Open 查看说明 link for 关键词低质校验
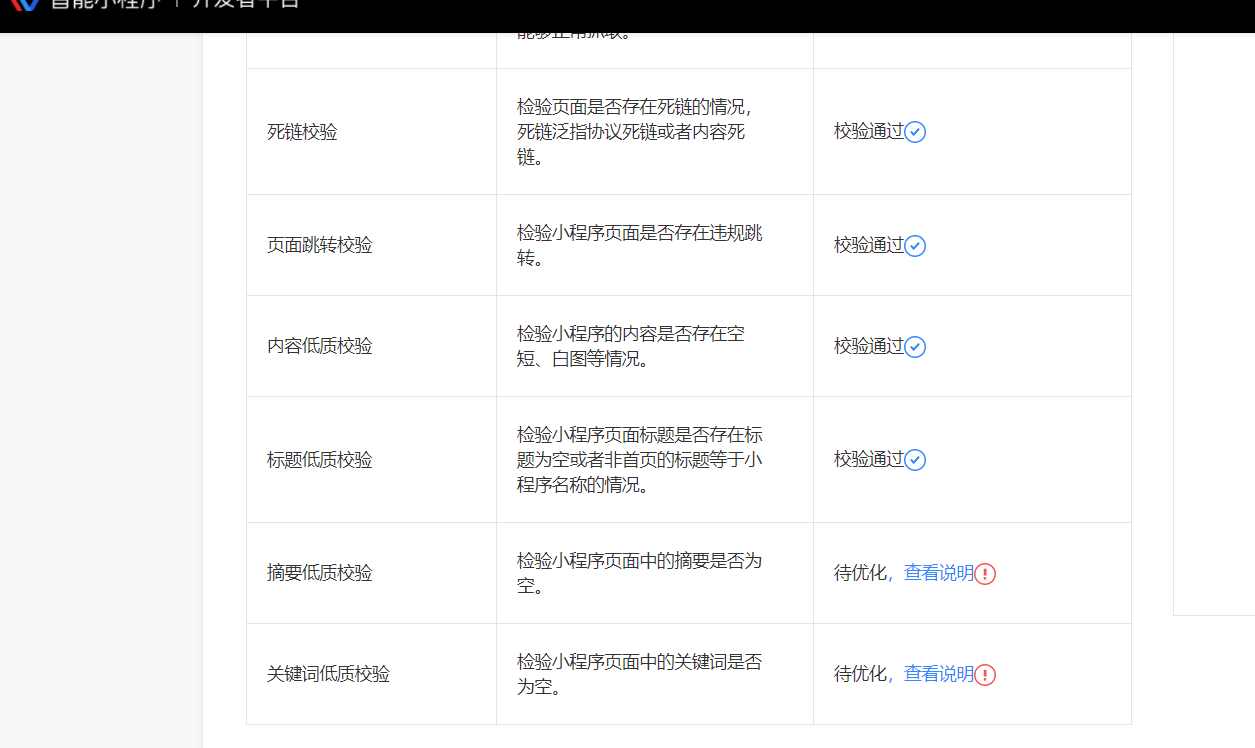Screen dimensions: 1255x748 [x=939, y=674]
